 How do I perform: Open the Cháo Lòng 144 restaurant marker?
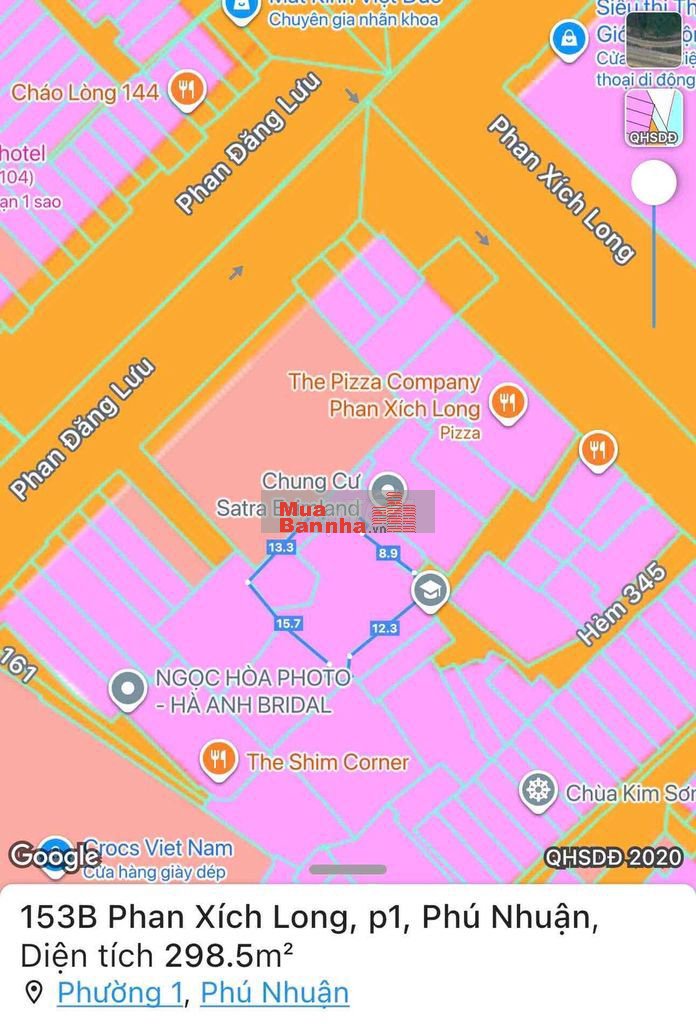point(185,90)
